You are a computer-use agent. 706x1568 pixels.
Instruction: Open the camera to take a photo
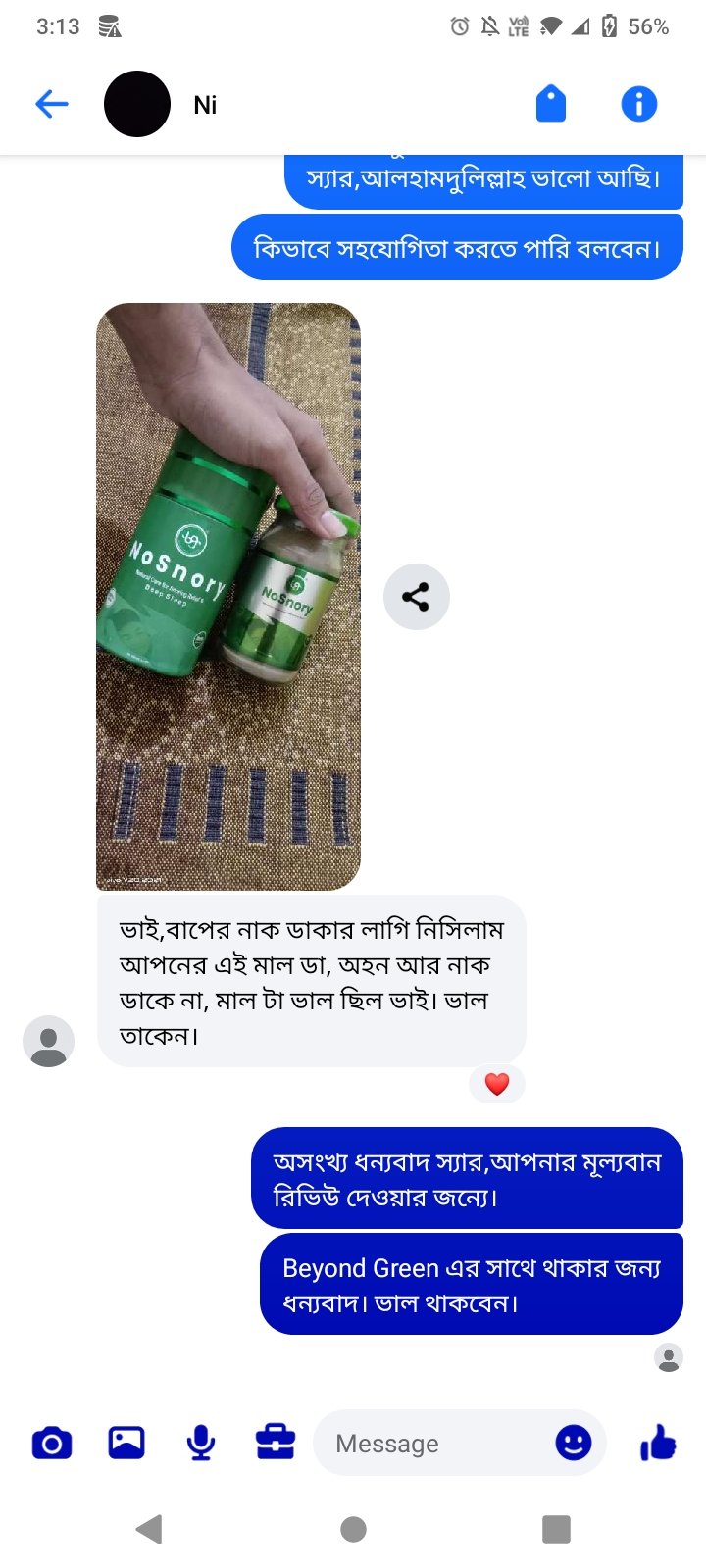(x=52, y=1444)
